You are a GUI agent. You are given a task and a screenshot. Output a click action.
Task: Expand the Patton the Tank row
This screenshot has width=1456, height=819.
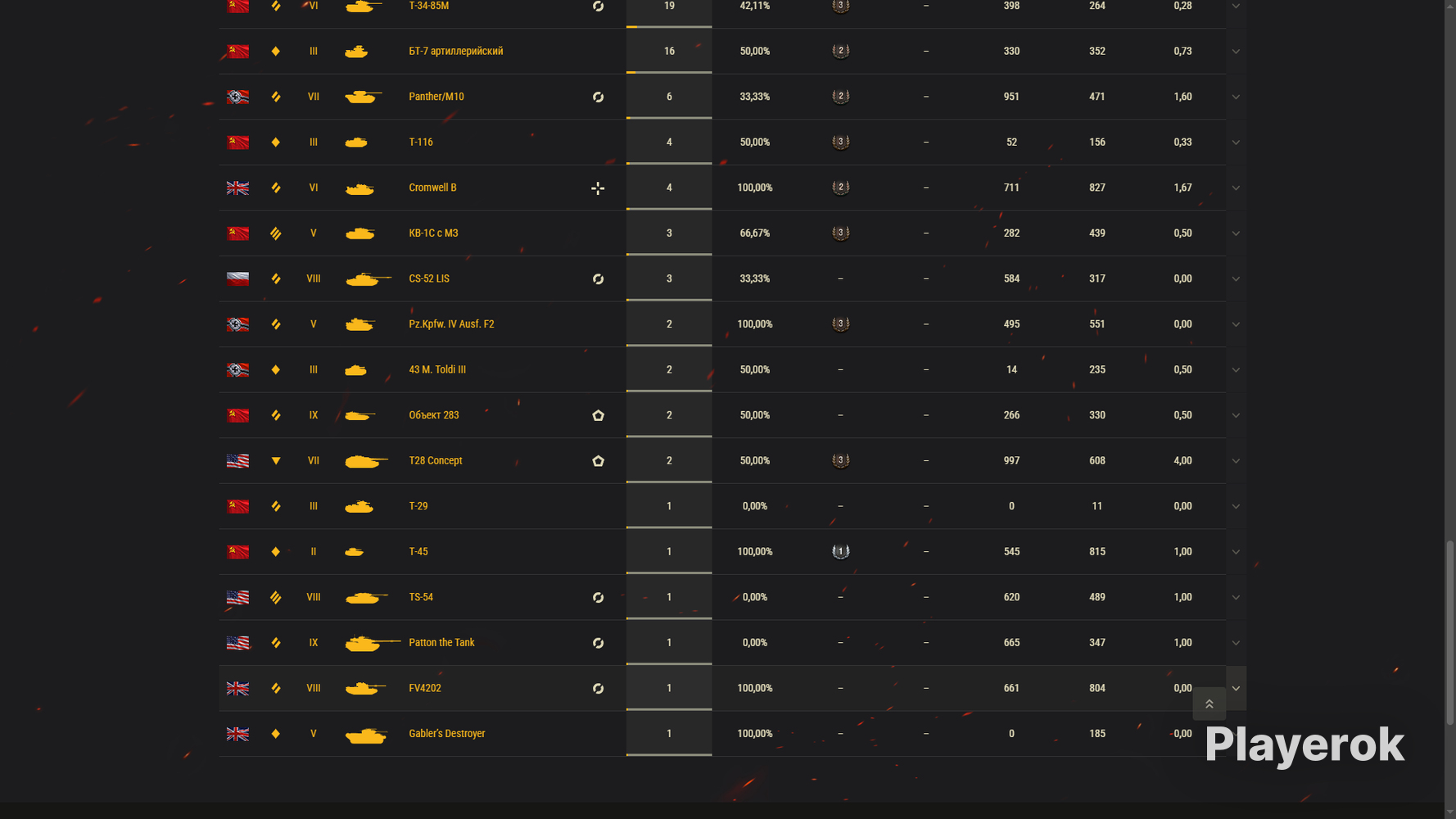(x=1236, y=643)
